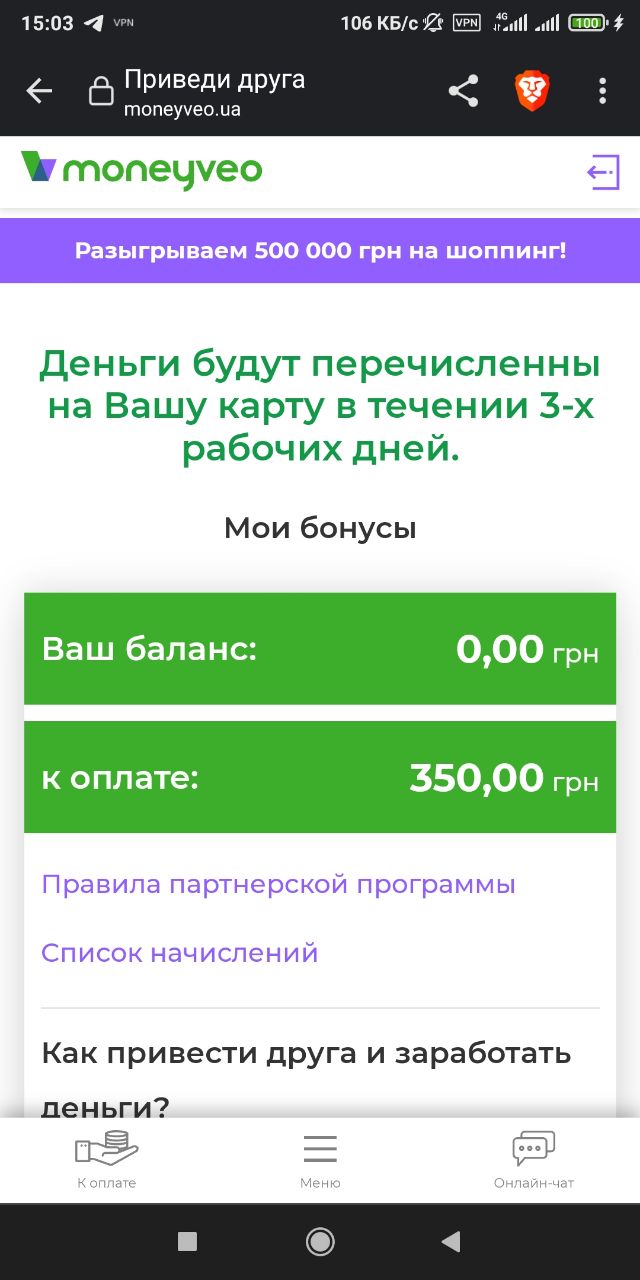This screenshot has width=640, height=1280.
Task: Open Список начислений link
Action: [180, 953]
